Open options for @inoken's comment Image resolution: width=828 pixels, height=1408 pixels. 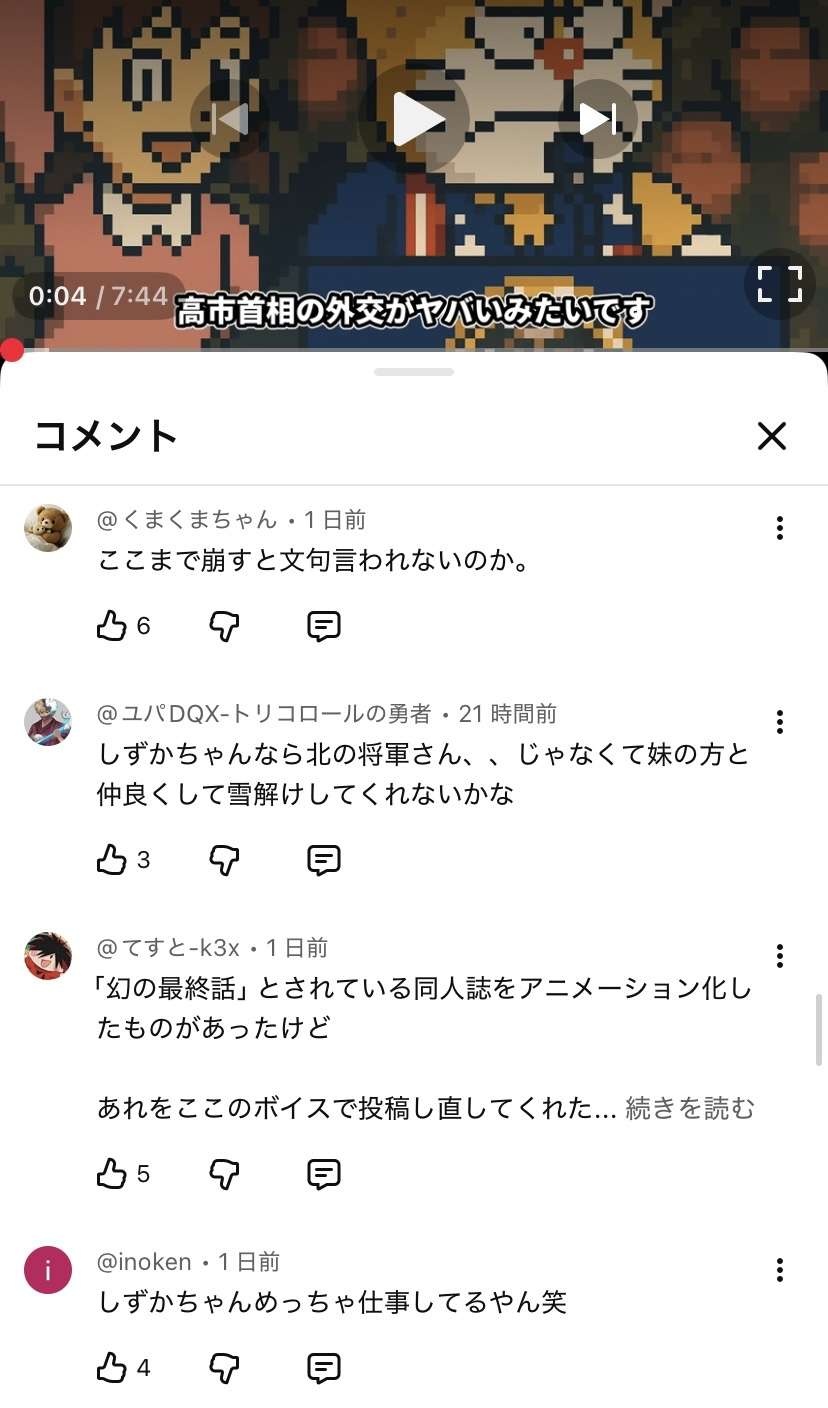point(779,1271)
